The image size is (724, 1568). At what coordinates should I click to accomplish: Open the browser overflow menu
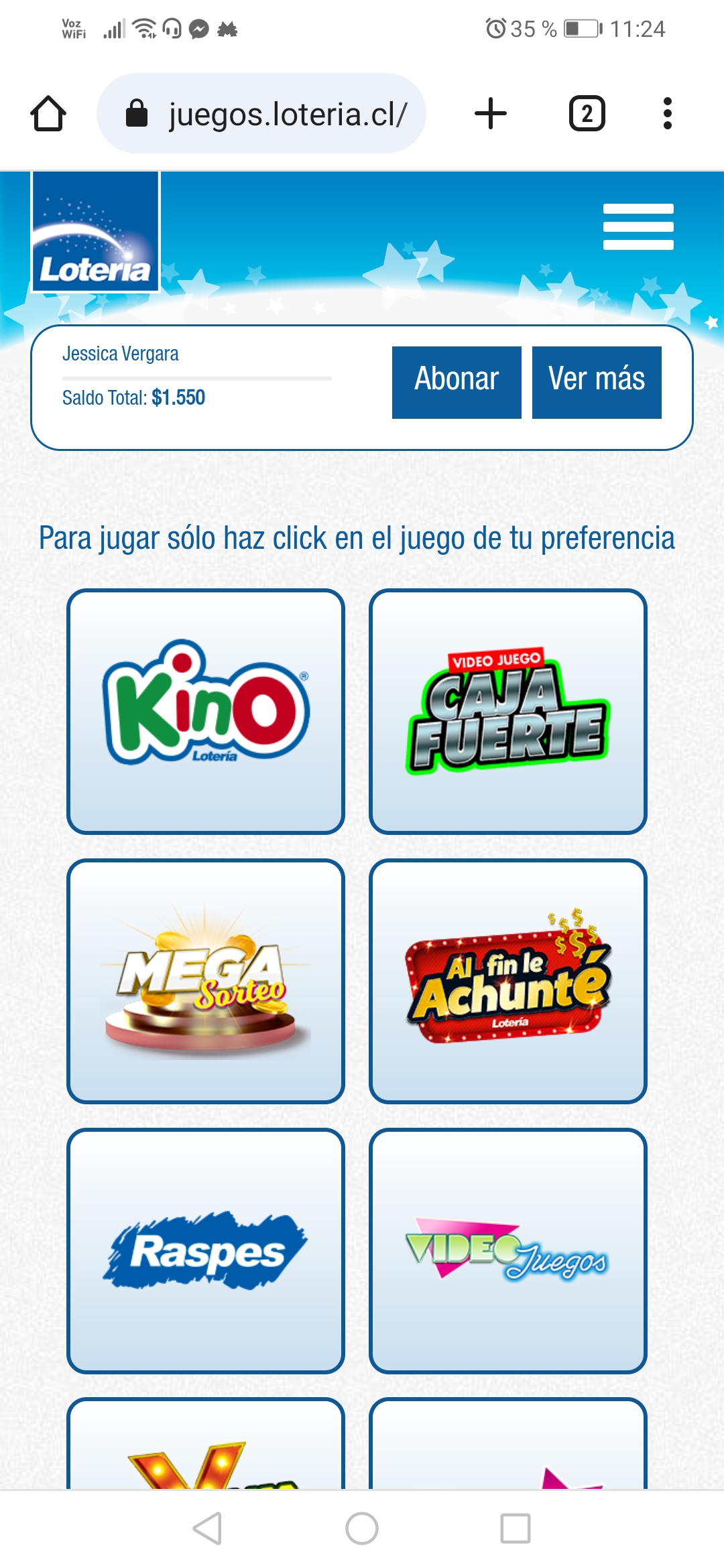667,113
